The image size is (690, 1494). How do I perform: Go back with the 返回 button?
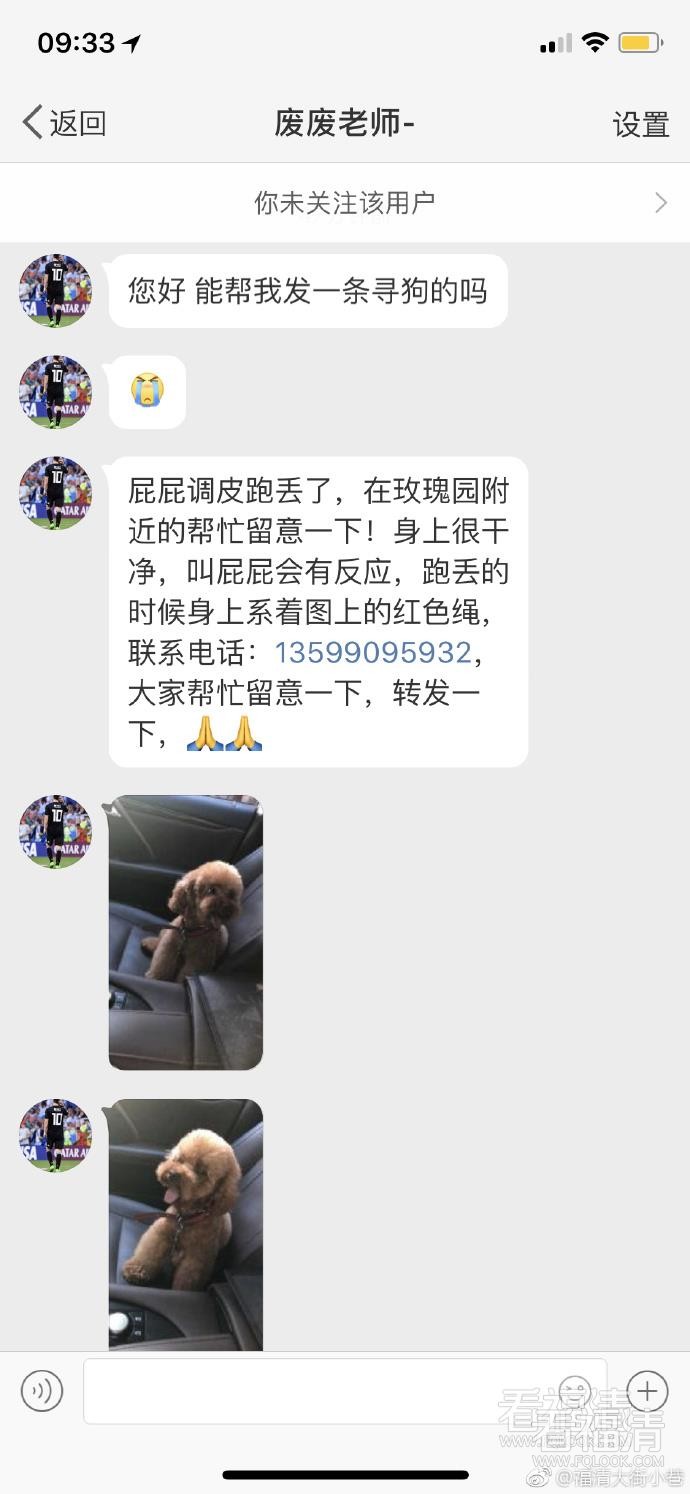click(x=64, y=123)
